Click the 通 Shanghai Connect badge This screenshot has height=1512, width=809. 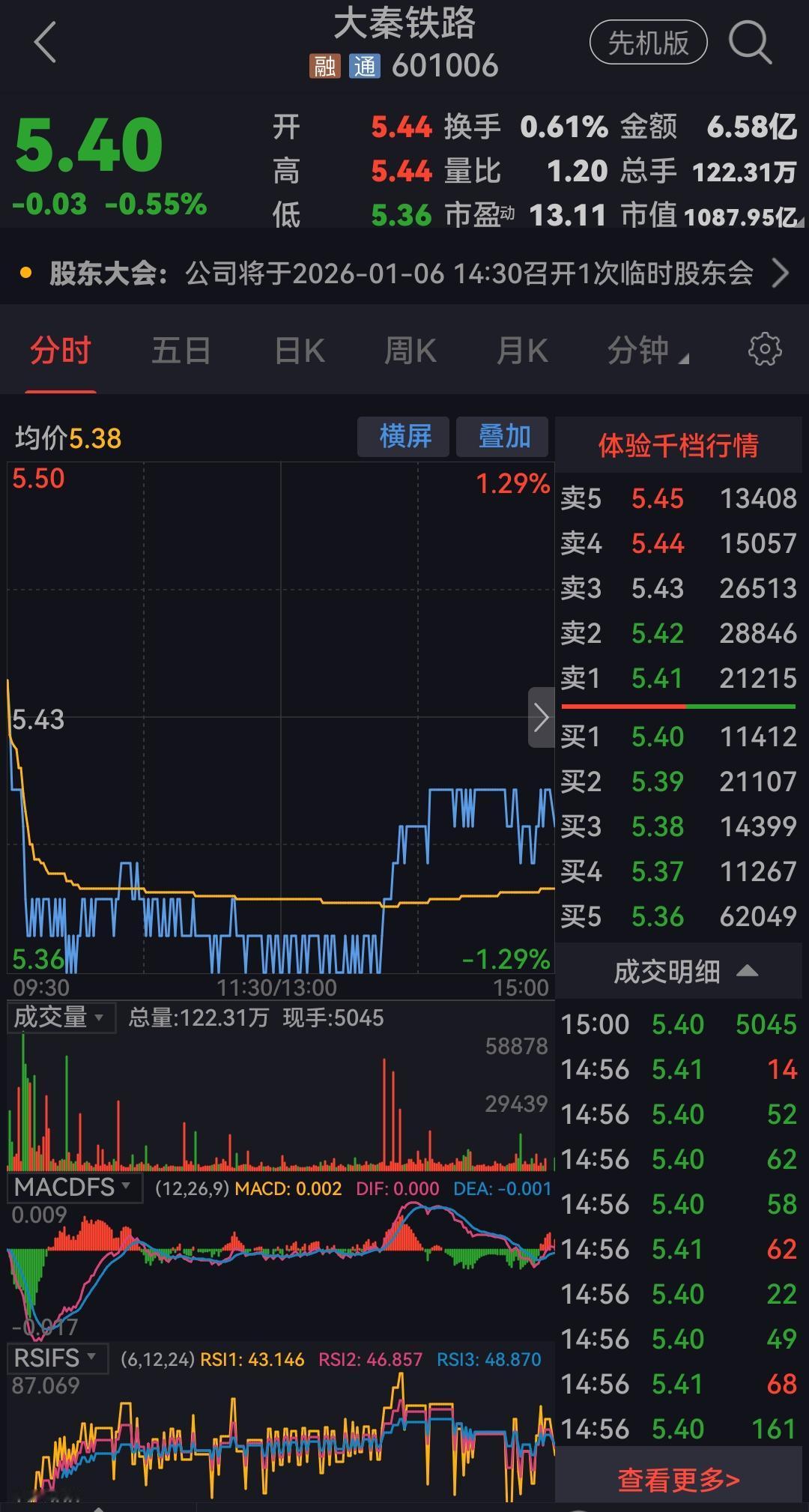(x=365, y=66)
